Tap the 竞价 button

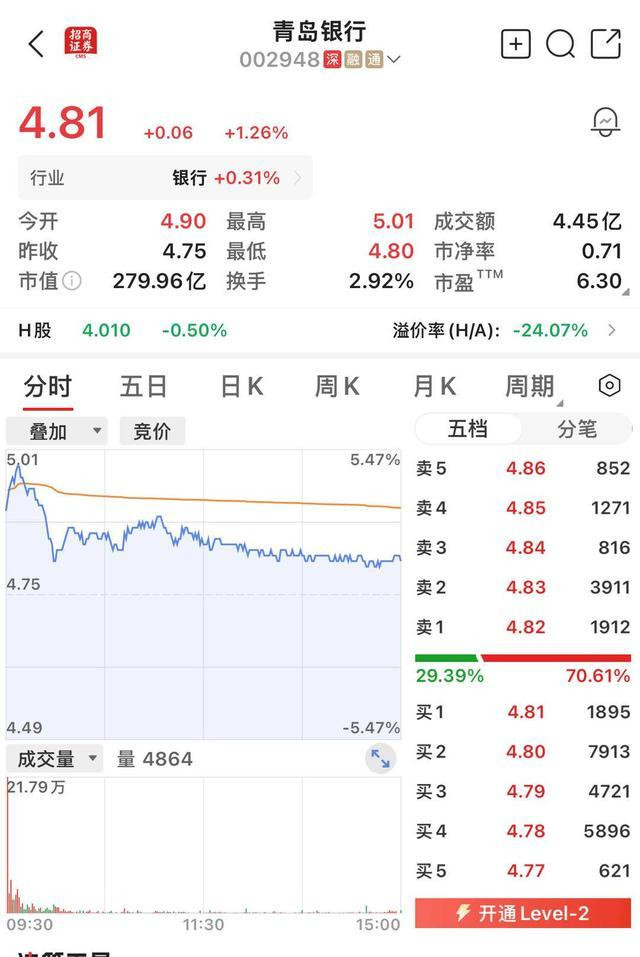pos(152,431)
